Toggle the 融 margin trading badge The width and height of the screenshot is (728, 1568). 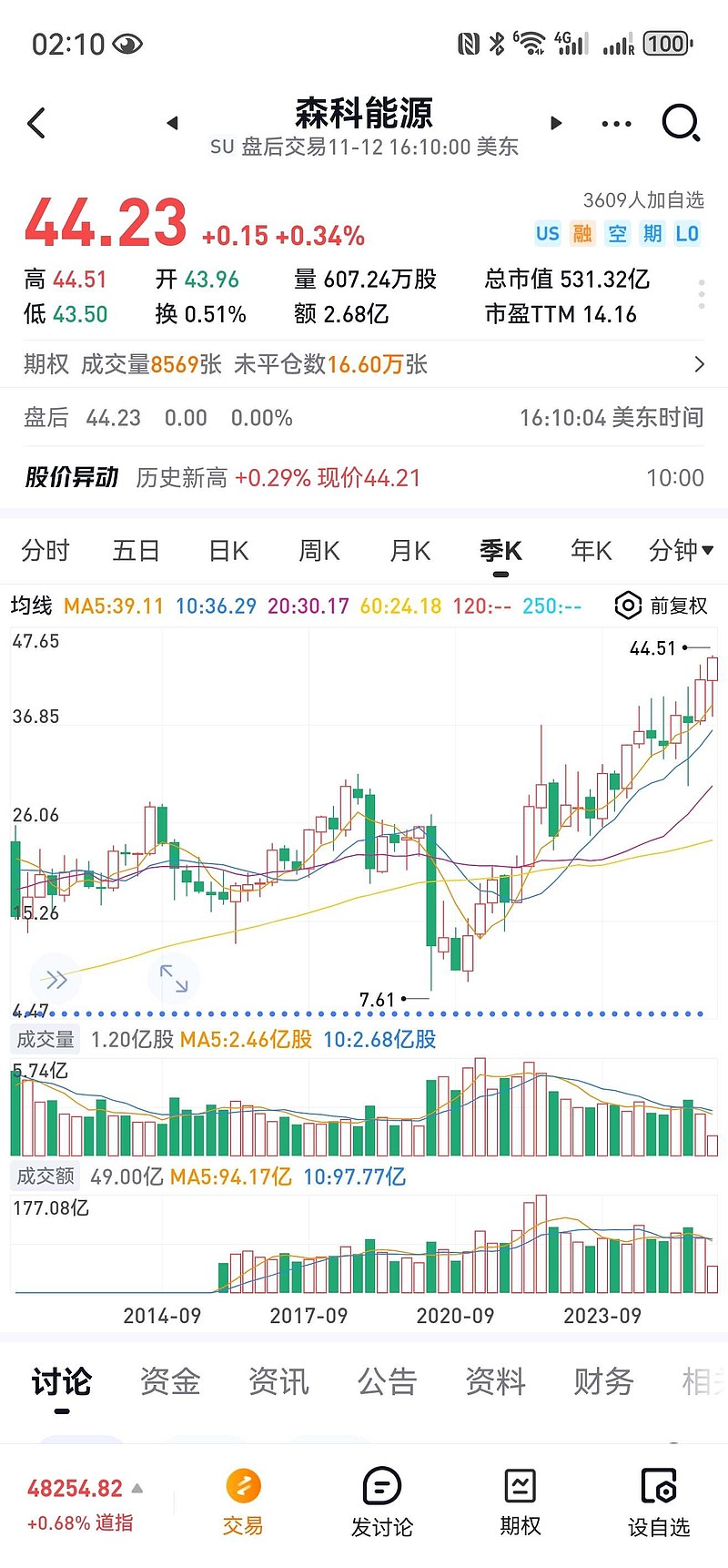pos(582,234)
